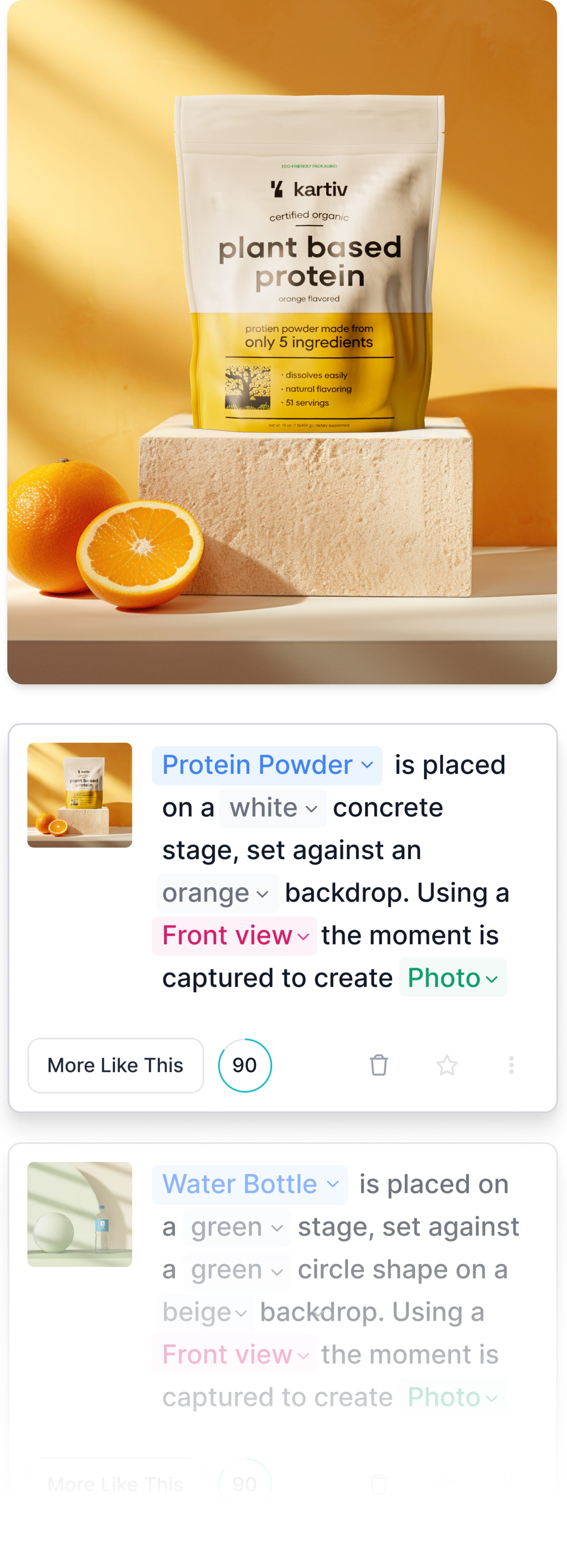
Task: View the large protein powder generated image
Action: [x=282, y=342]
